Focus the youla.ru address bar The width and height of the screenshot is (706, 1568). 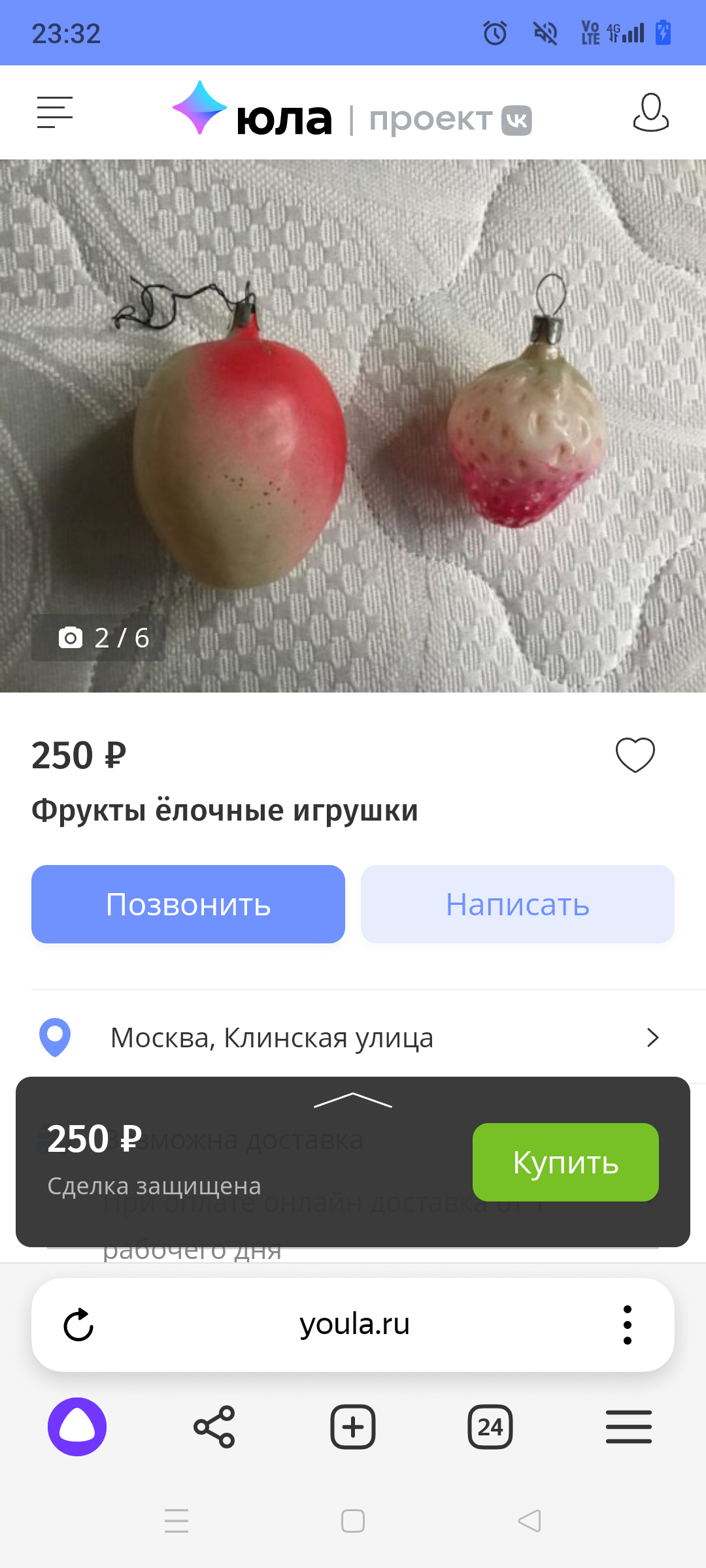pos(354,1325)
